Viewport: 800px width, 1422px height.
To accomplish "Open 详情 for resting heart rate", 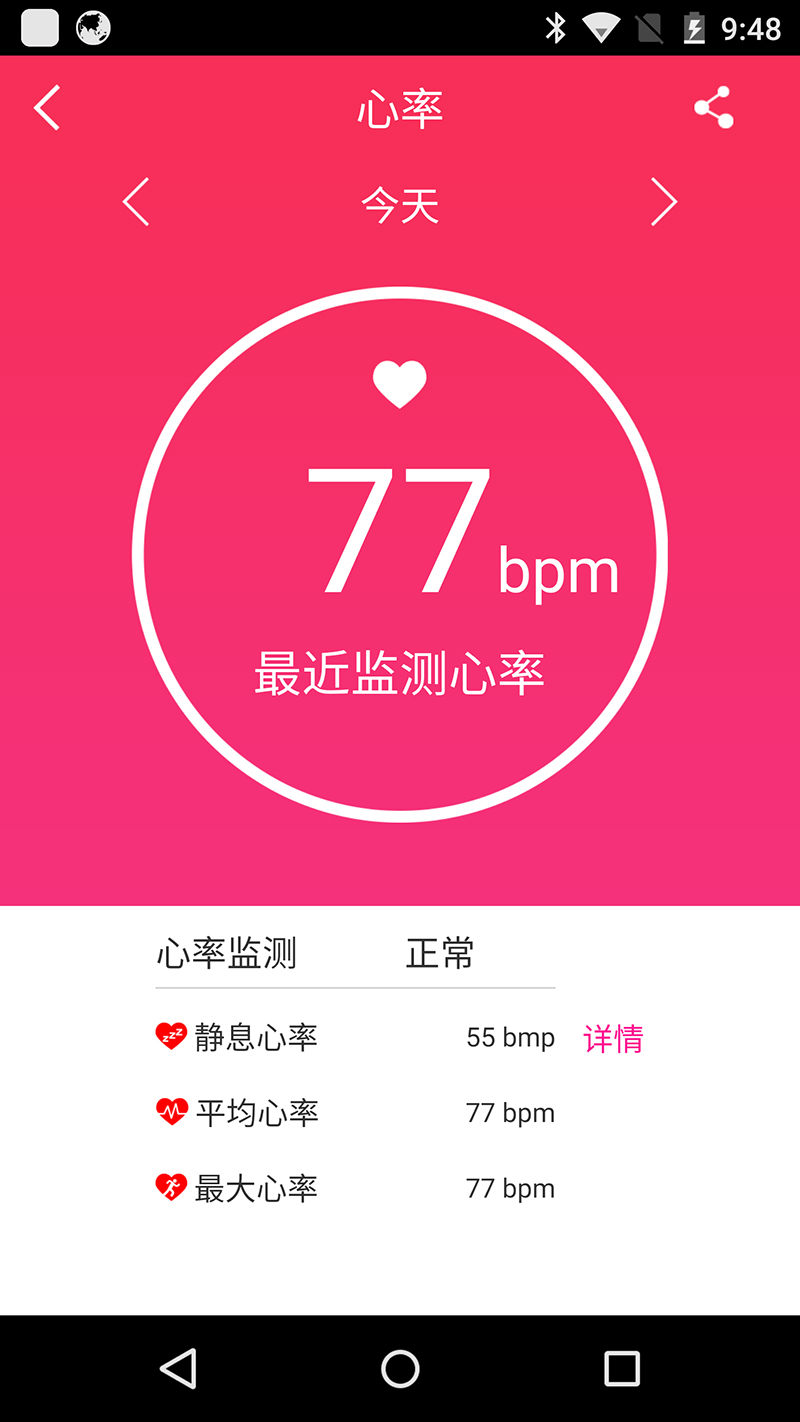I will [x=613, y=1039].
